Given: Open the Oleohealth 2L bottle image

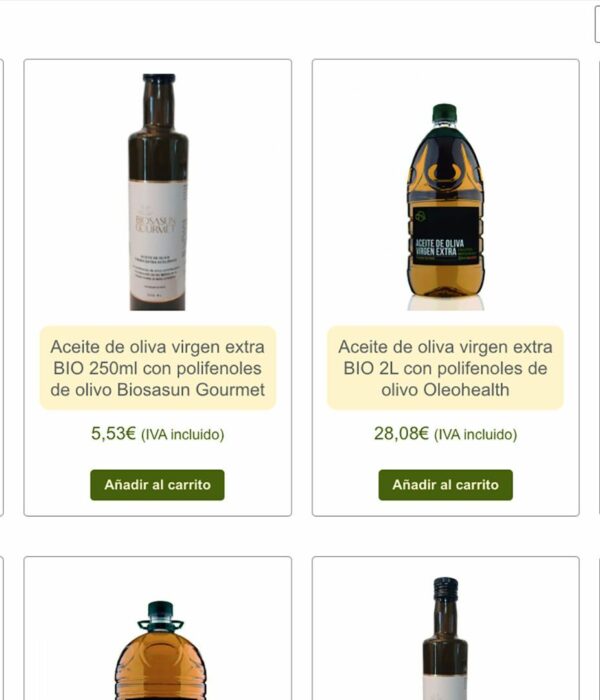Looking at the screenshot, I should [445, 206].
